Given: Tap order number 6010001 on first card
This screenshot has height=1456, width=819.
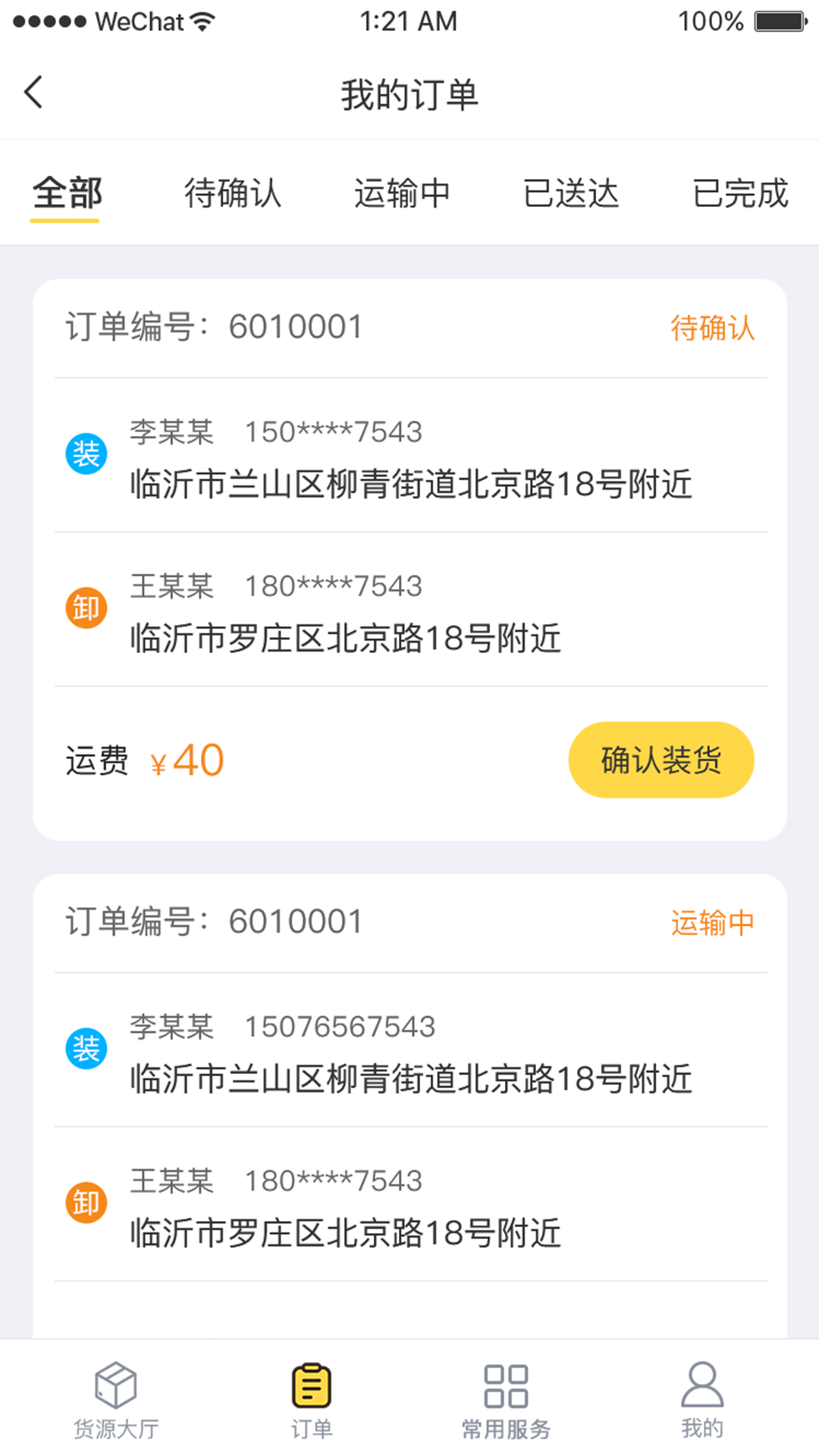Looking at the screenshot, I should point(297,327).
